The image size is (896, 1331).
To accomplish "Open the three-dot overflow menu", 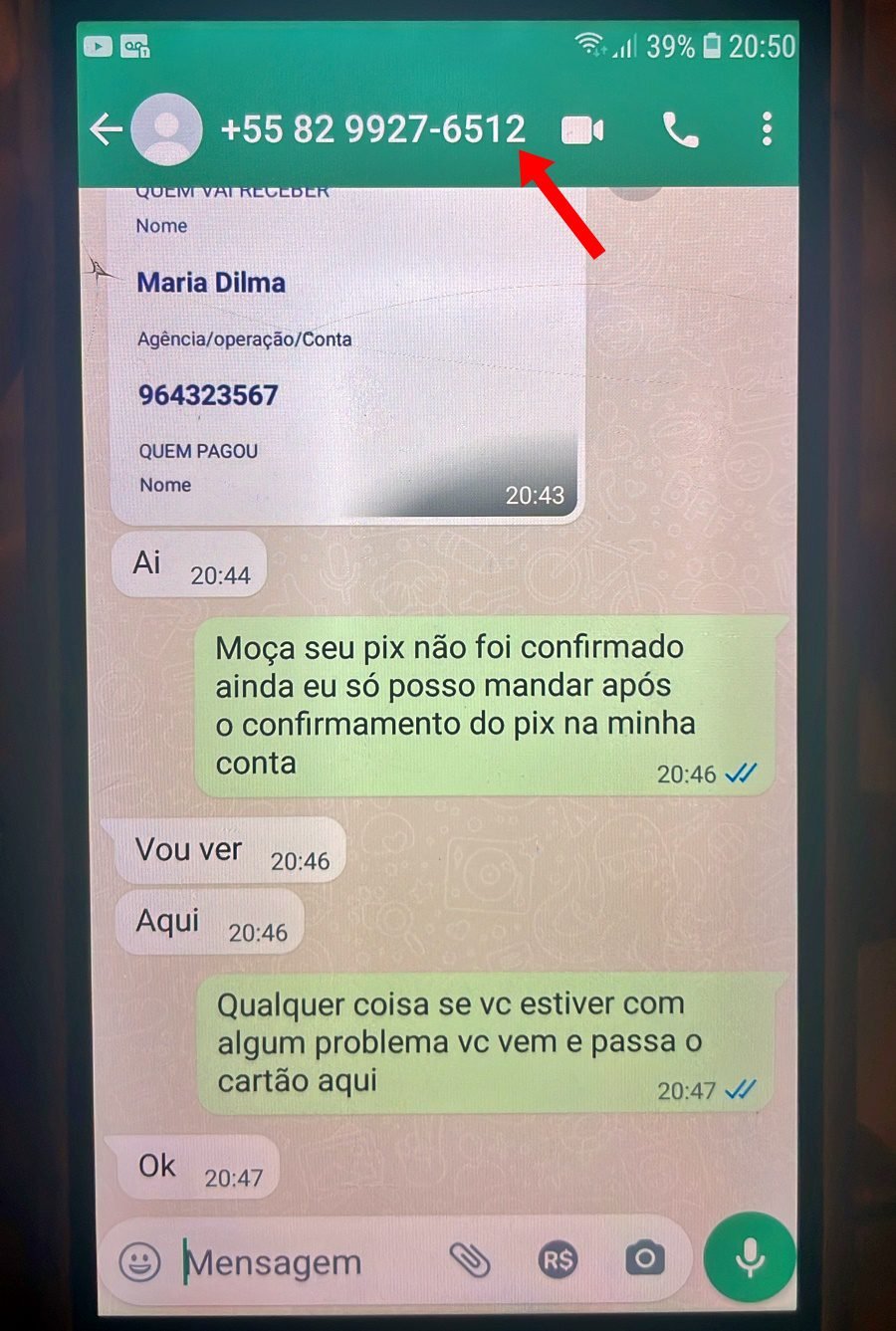I will 766,129.
